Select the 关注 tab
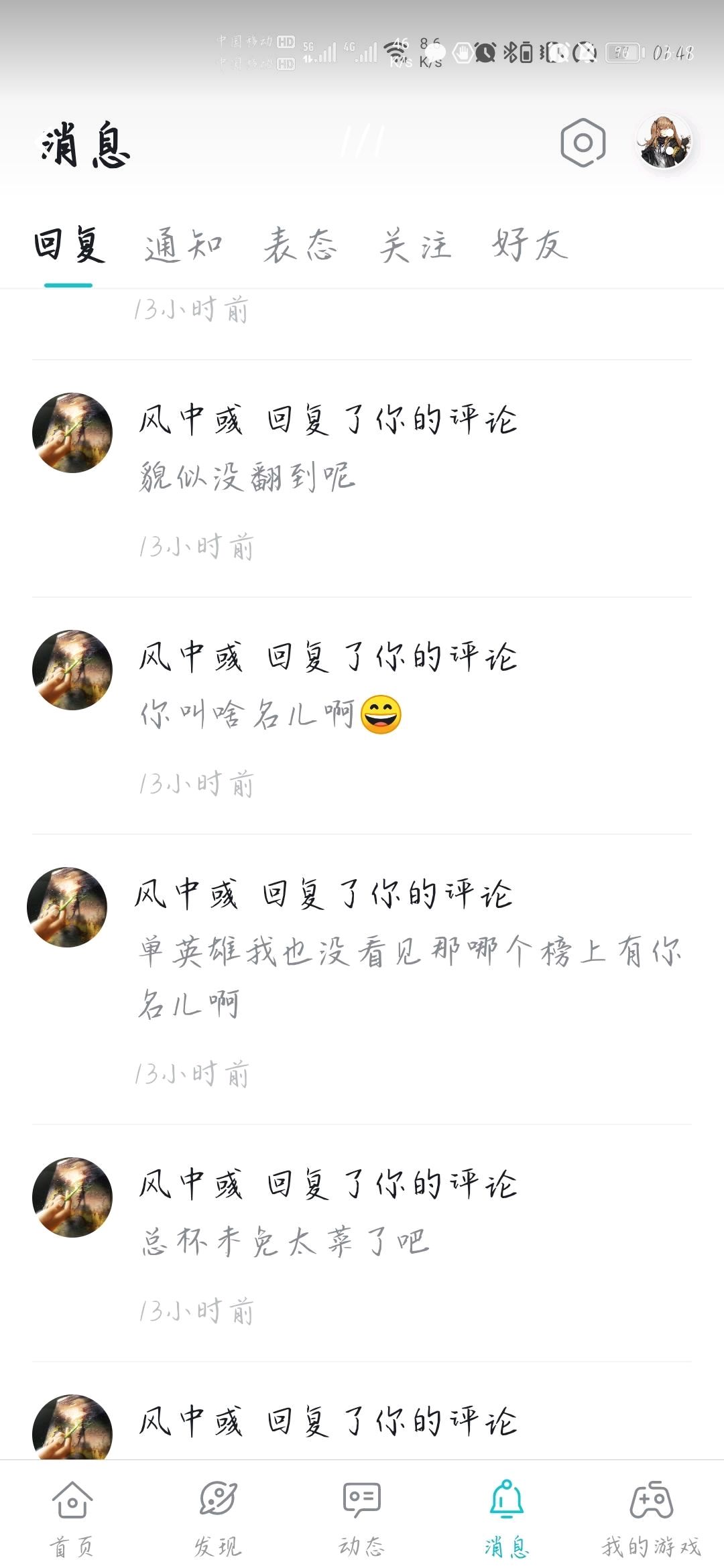This screenshot has width=724, height=1568. pyautogui.click(x=415, y=245)
